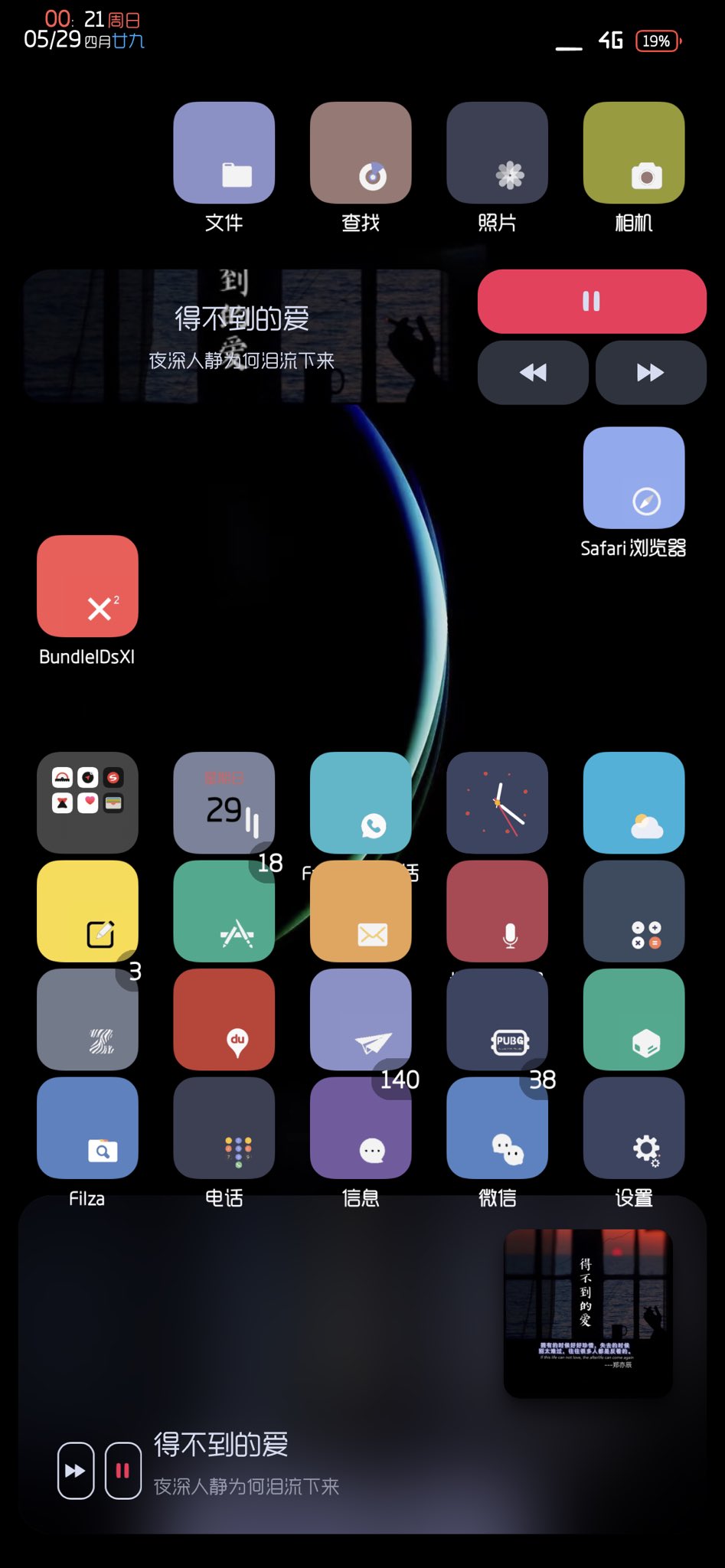Open the BundleIDsXI app
725x1568 pixels.
click(87, 586)
